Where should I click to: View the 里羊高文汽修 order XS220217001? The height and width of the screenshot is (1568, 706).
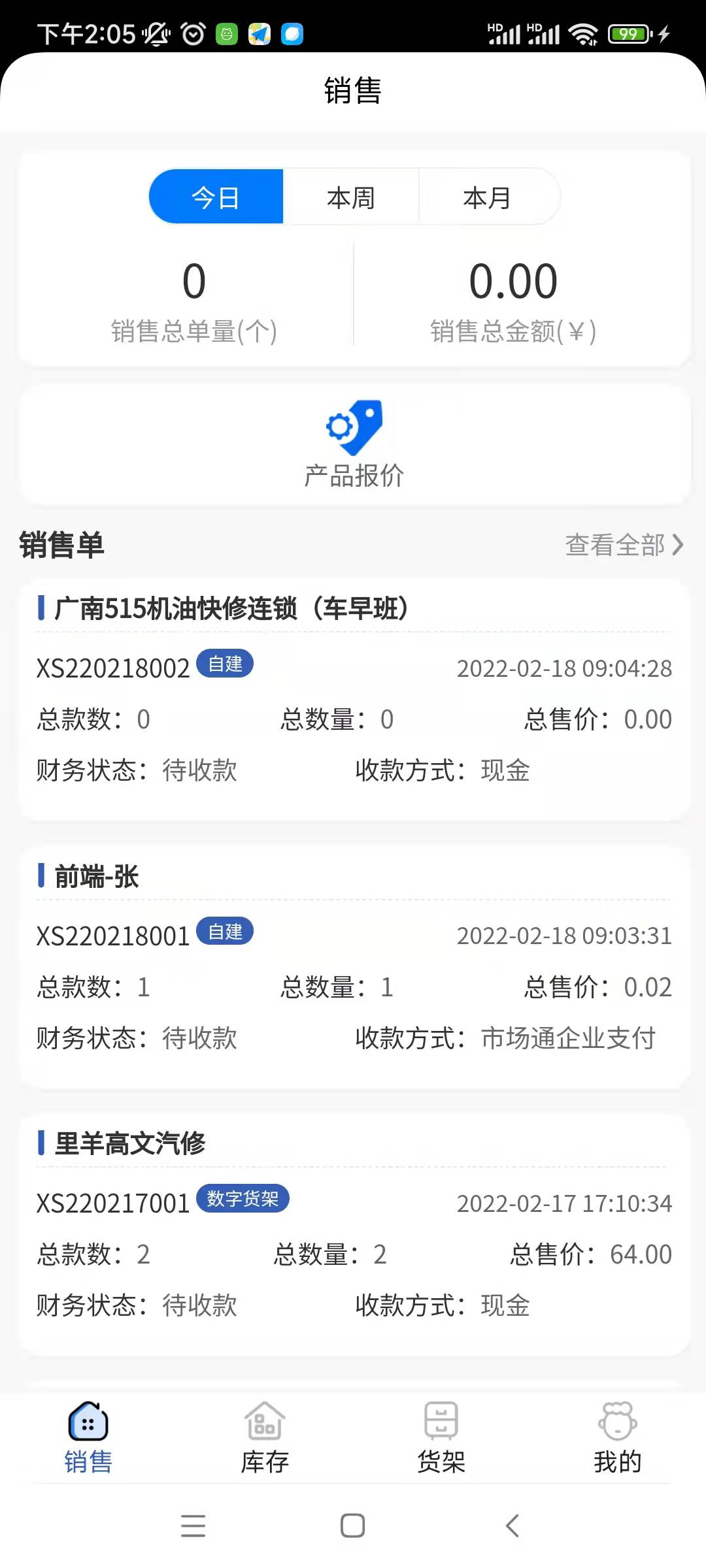click(354, 1235)
